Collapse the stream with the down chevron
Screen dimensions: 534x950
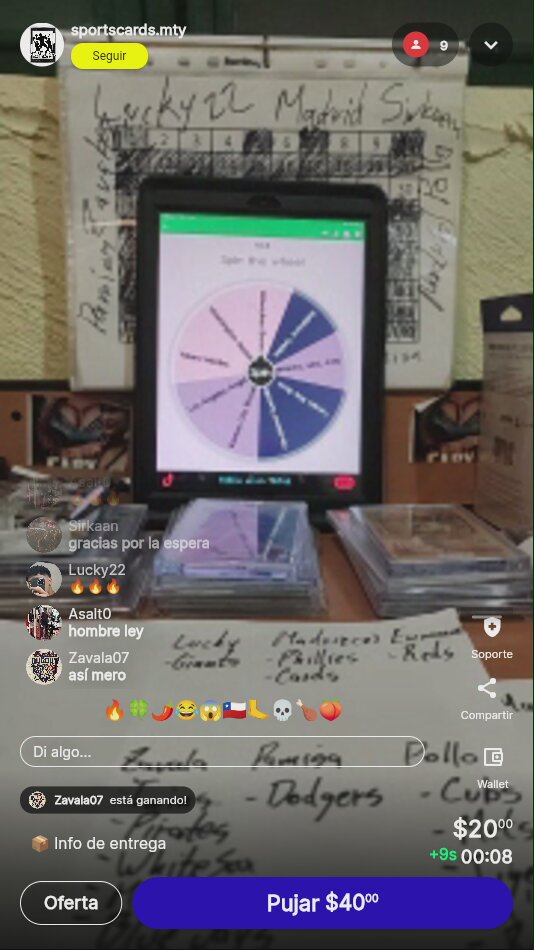click(x=491, y=45)
